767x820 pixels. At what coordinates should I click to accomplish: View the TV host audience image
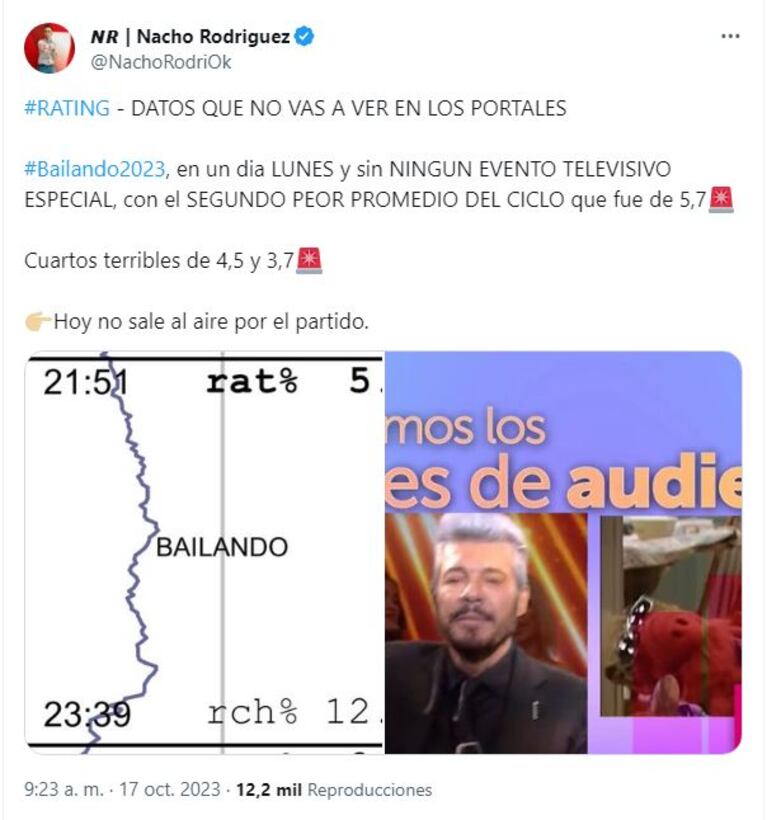click(x=563, y=552)
